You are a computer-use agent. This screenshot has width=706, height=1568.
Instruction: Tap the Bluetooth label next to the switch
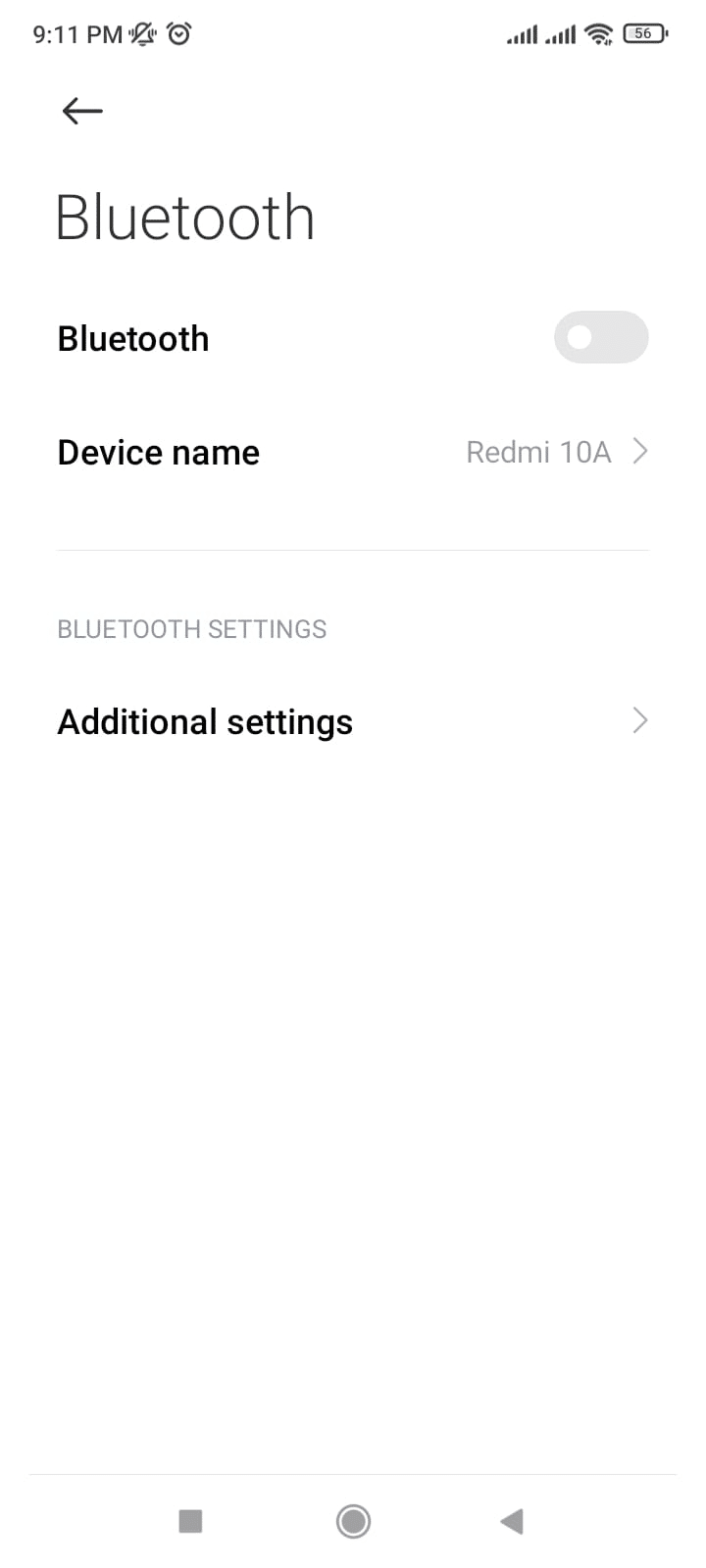pyautogui.click(x=132, y=337)
